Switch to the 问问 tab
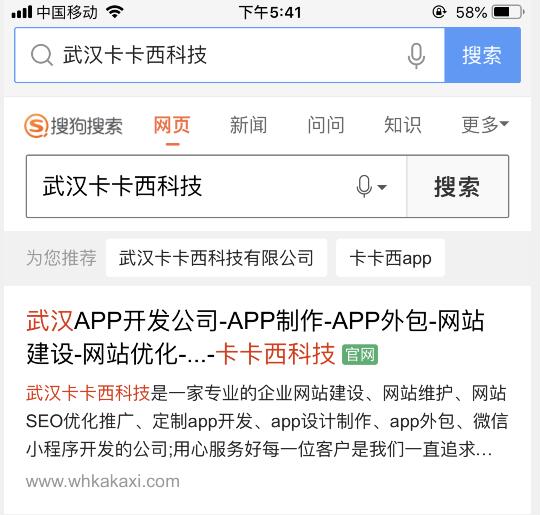 [x=326, y=125]
